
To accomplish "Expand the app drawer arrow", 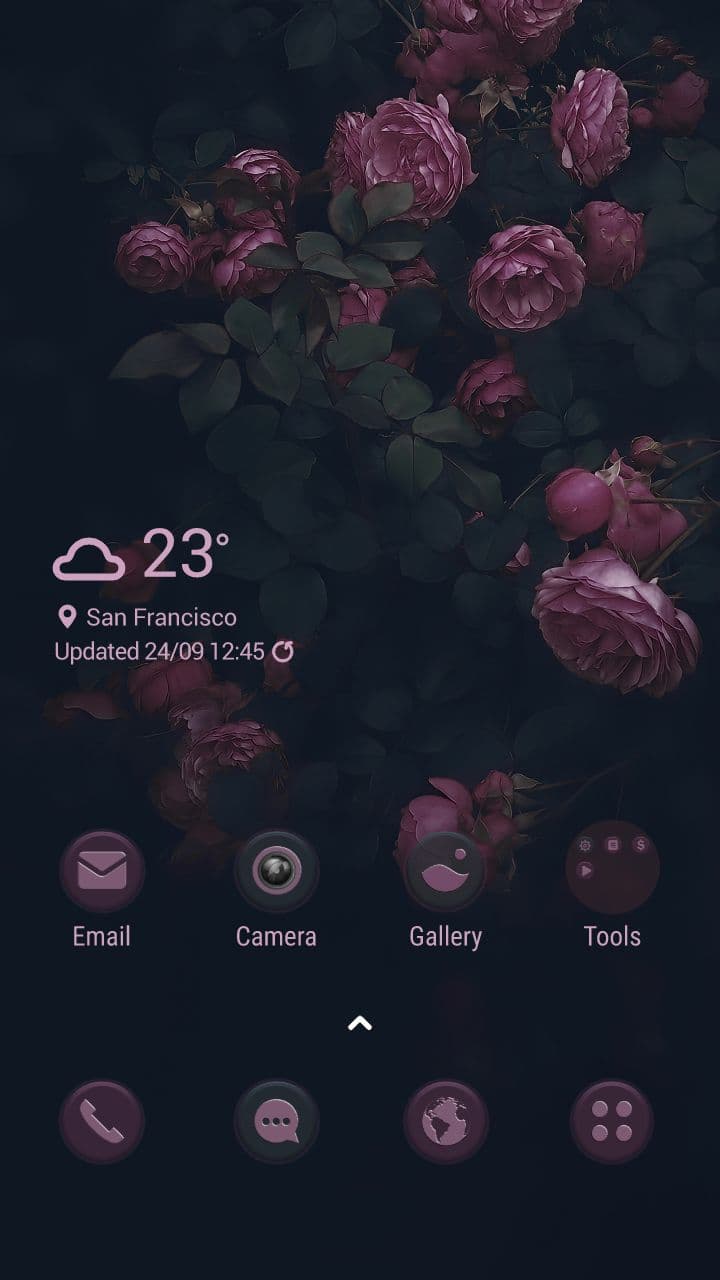I will click(x=360, y=1023).
